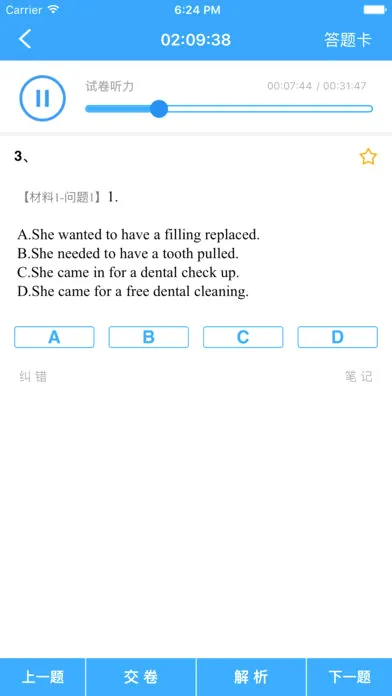Choose answer B

(149, 337)
